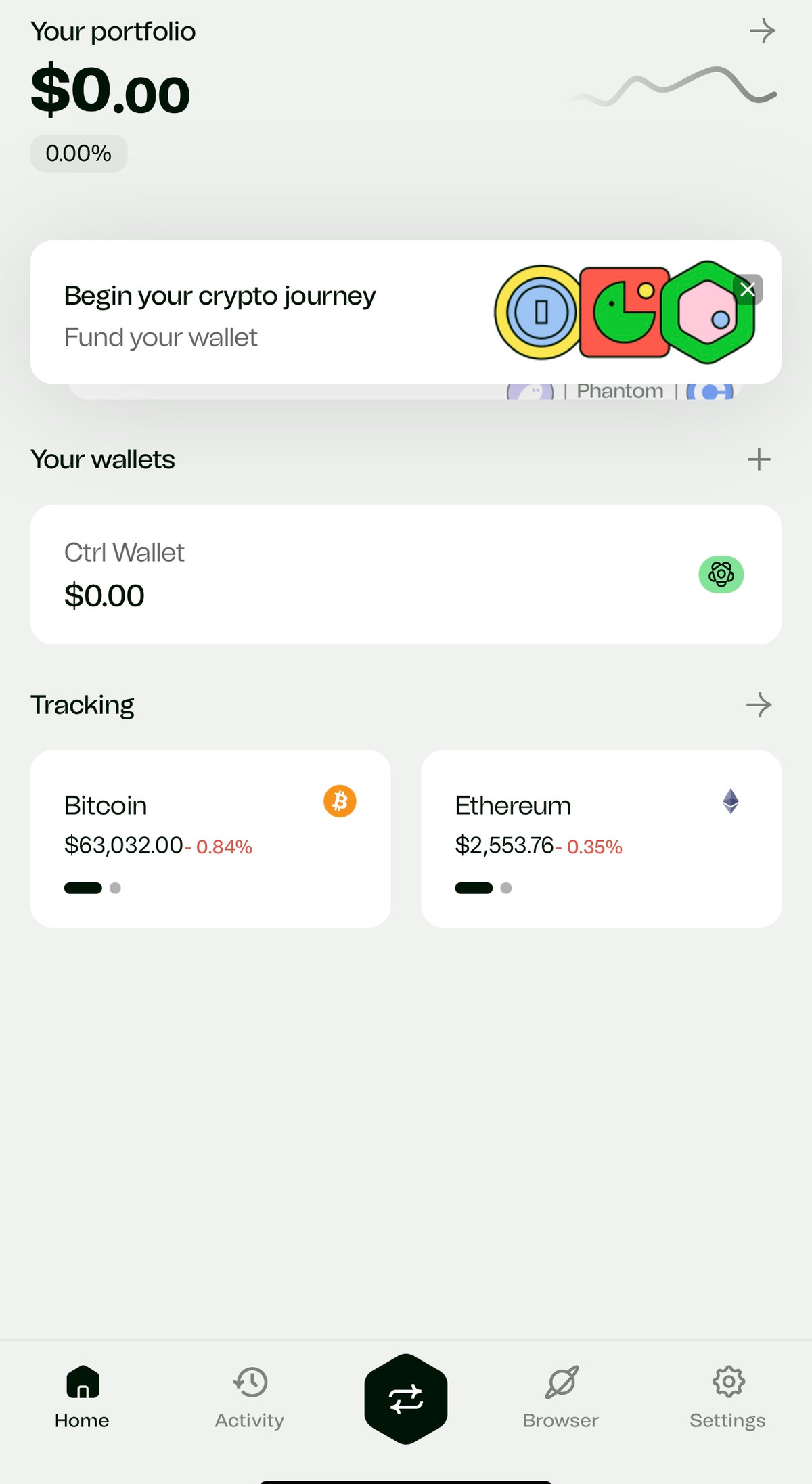This screenshot has width=812, height=1484.
Task: Tap the center swap button
Action: point(406,1399)
